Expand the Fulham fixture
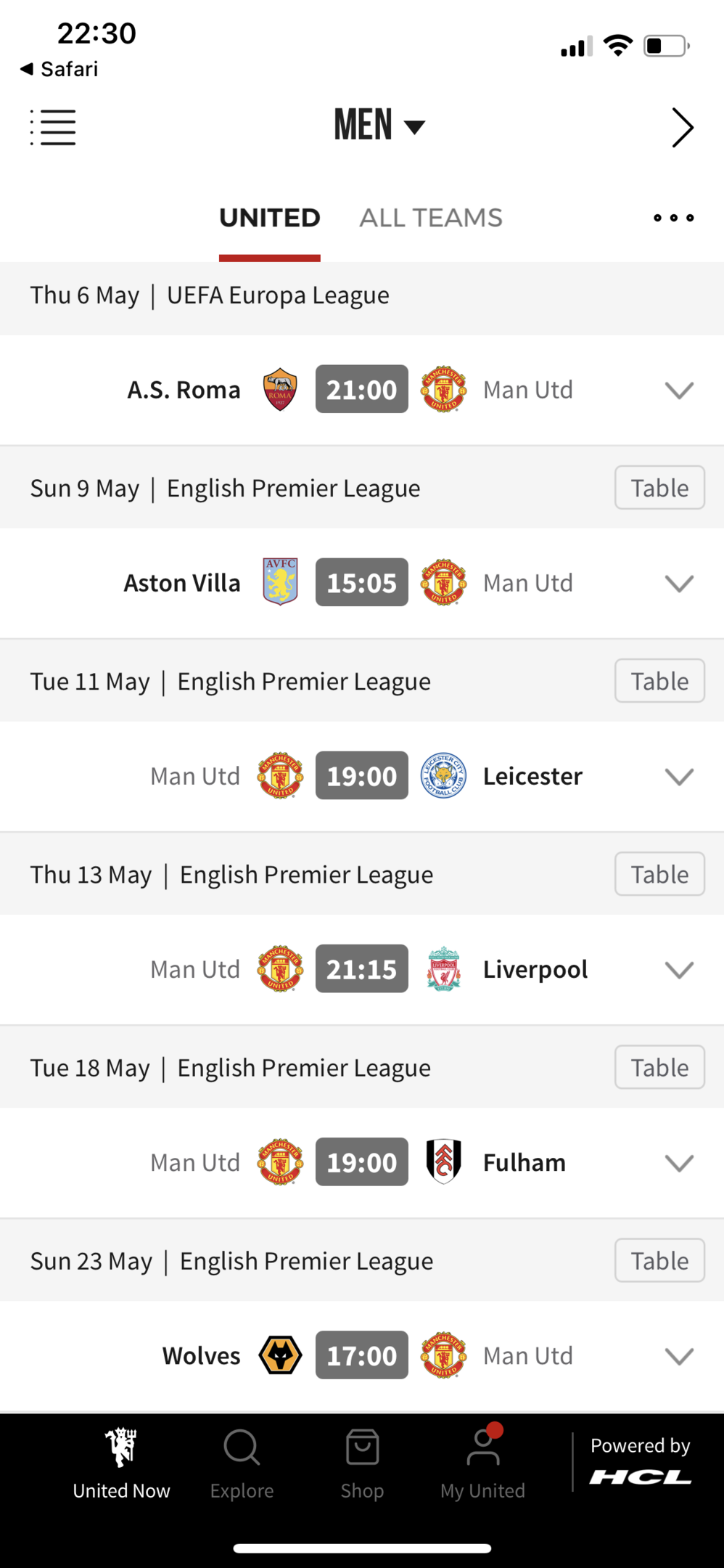Viewport: 724px width, 1568px height. coord(679,1163)
